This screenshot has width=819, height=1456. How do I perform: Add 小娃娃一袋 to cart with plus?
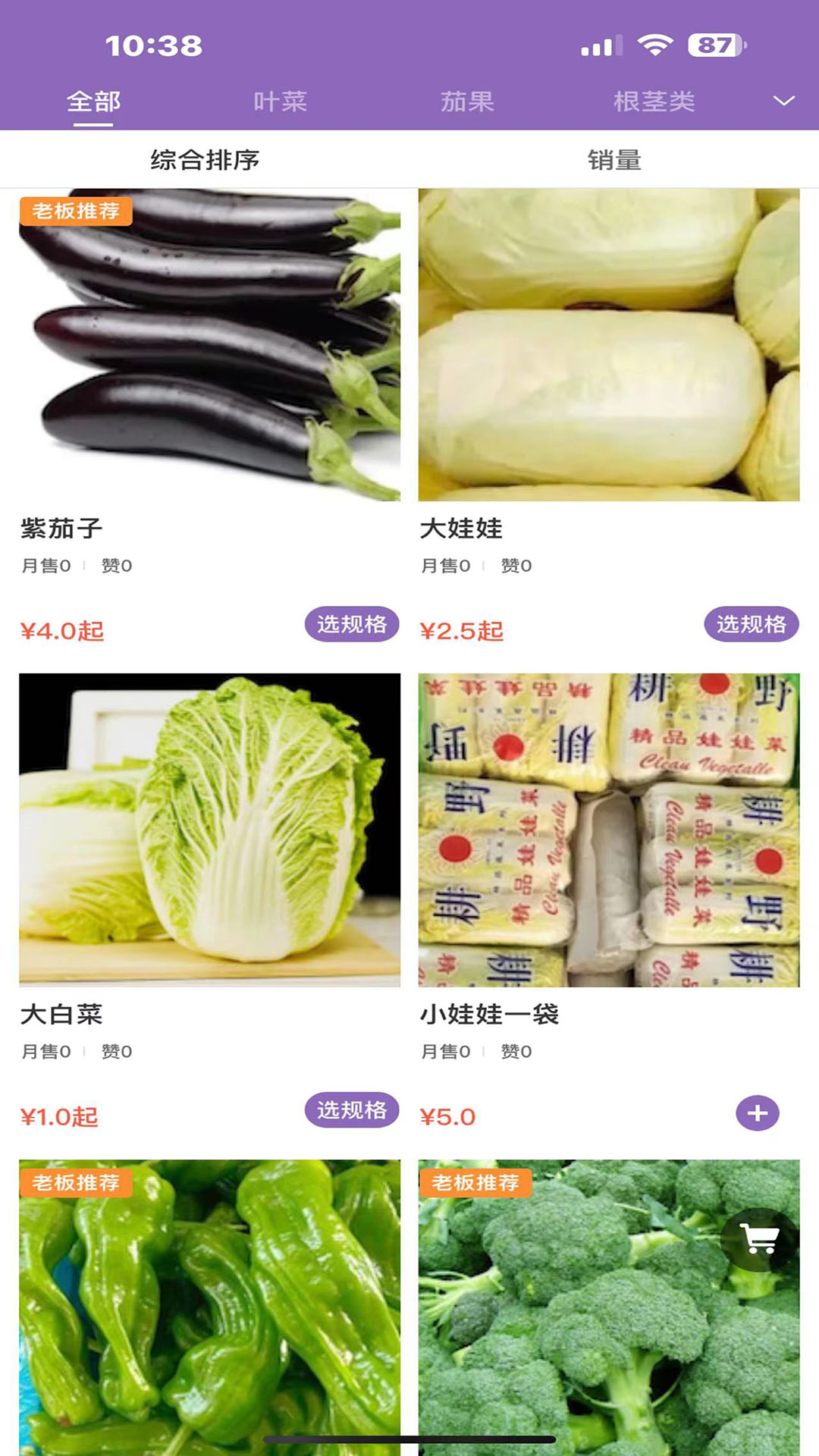click(758, 1113)
